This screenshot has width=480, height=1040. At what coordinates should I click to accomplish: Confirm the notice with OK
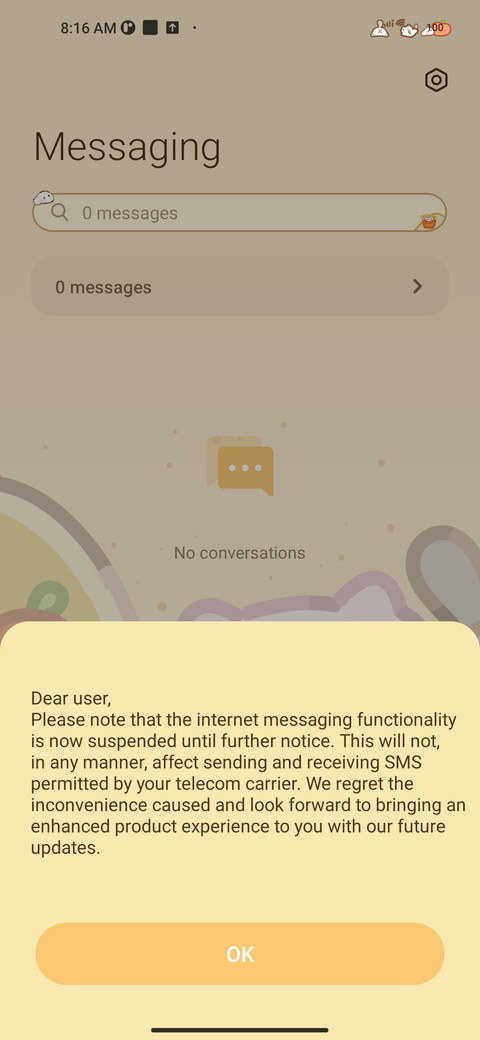coord(239,953)
